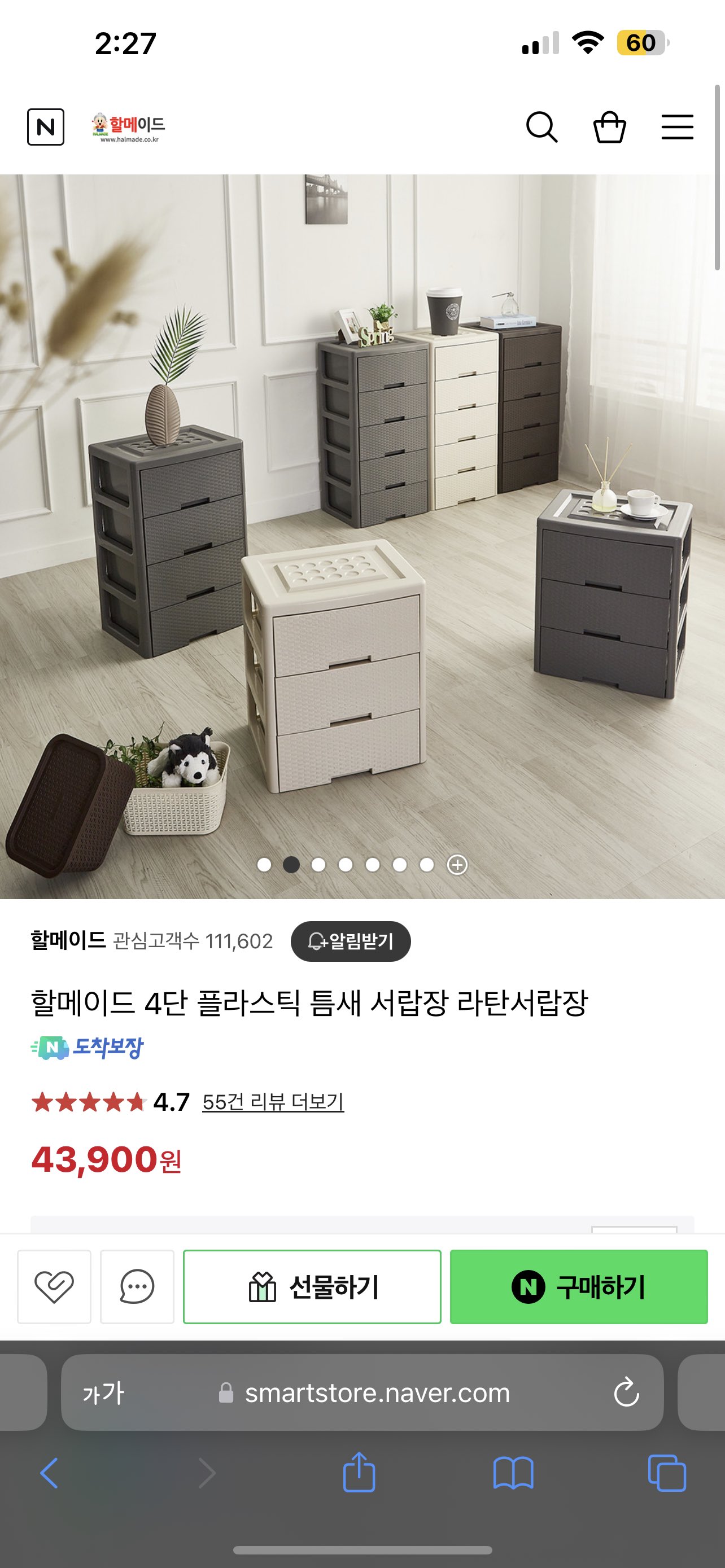Image resolution: width=725 pixels, height=1568 pixels.
Task: Open the 가가 text size menu
Action: [x=103, y=1392]
